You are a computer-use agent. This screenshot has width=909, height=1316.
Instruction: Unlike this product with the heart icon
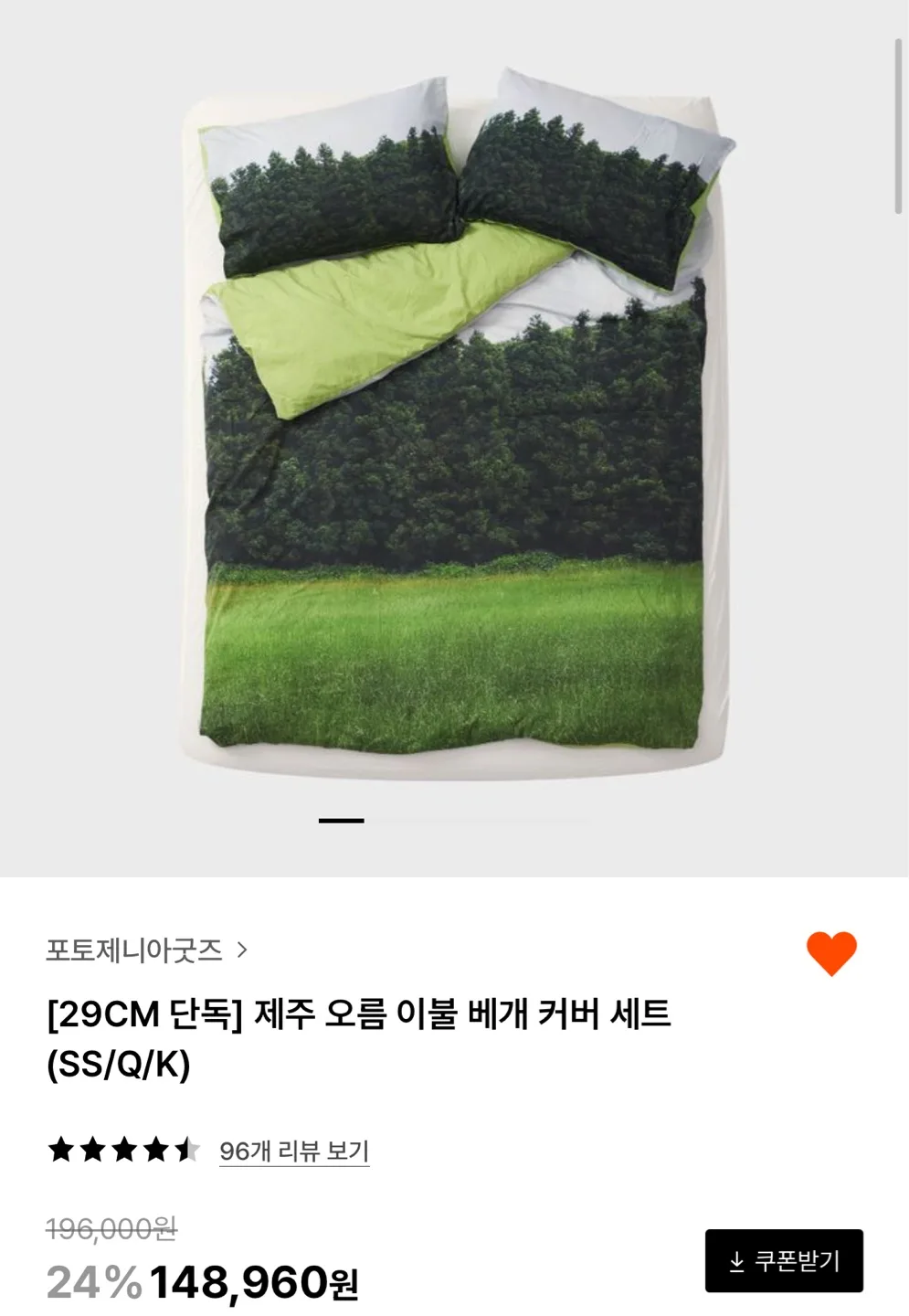[831, 953]
